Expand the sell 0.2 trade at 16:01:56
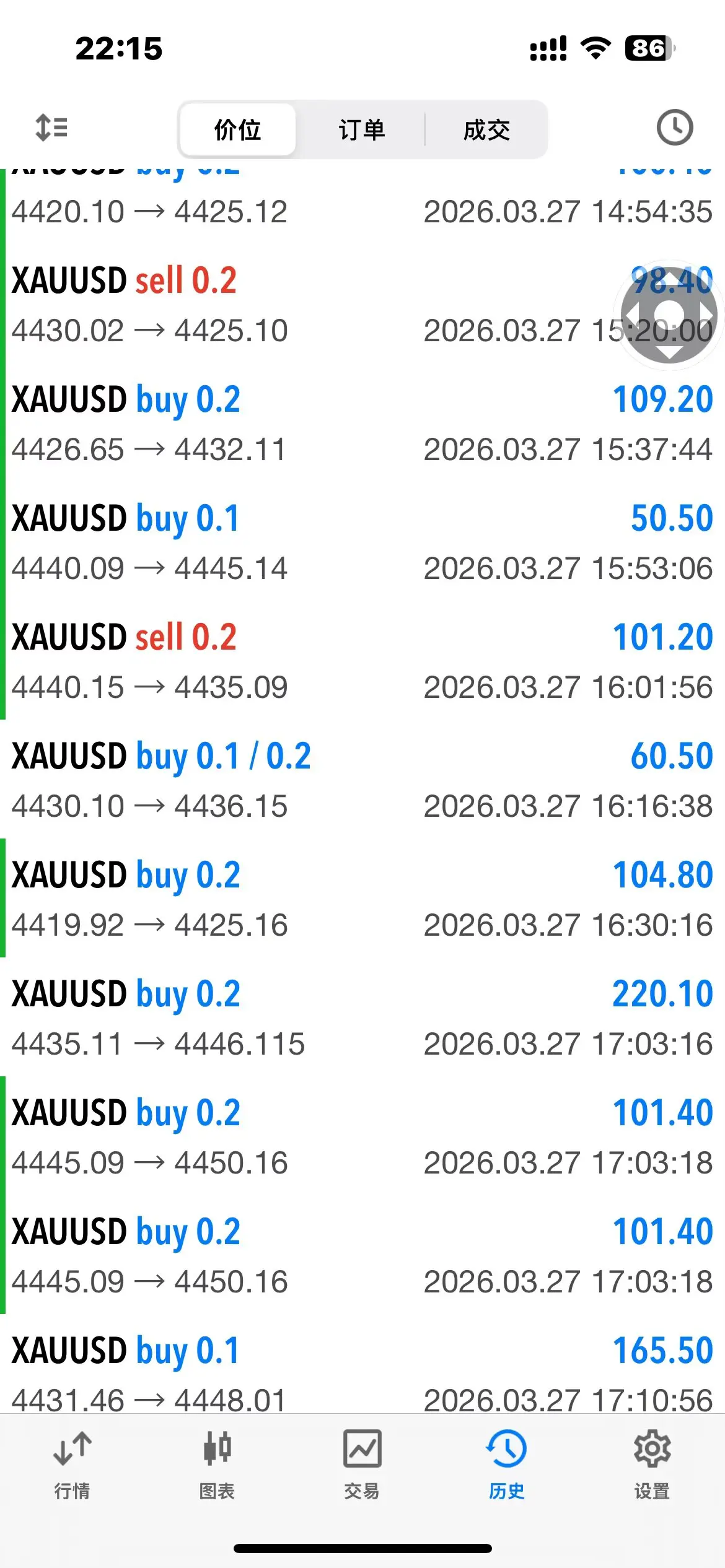This screenshot has width=725, height=1568. pyautogui.click(x=362, y=661)
